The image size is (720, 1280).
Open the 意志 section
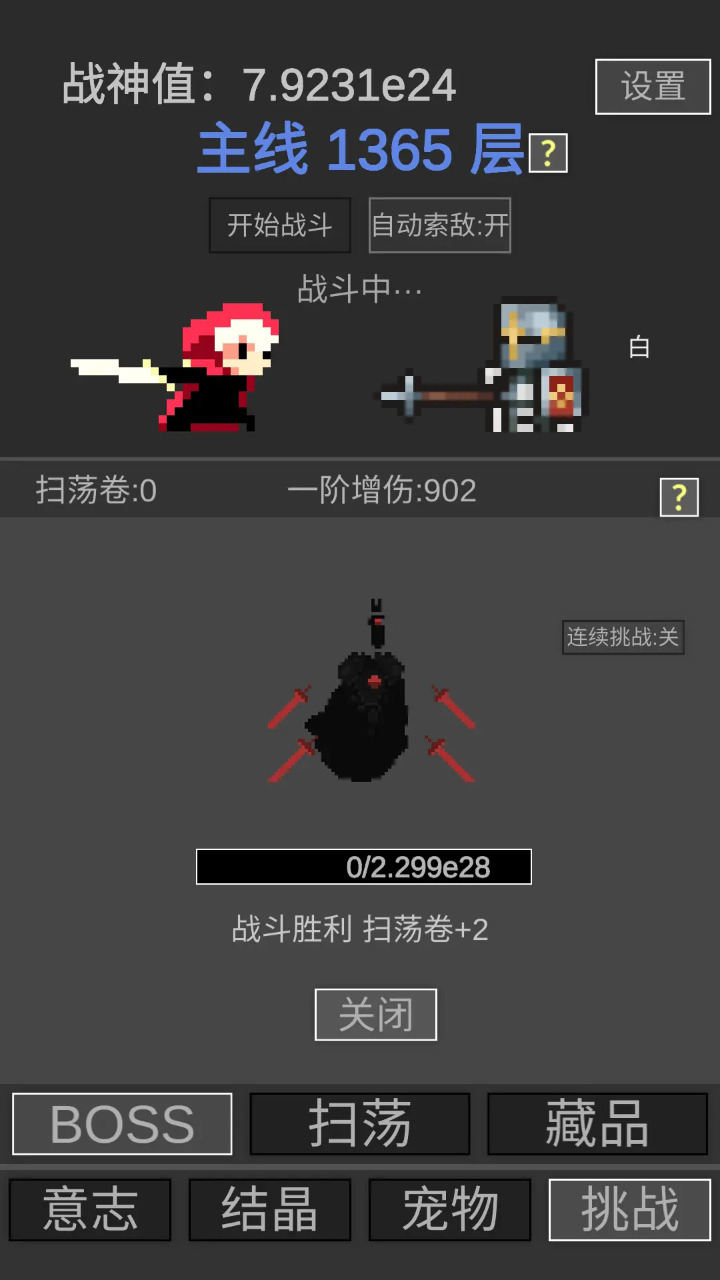pyautogui.click(x=90, y=1210)
